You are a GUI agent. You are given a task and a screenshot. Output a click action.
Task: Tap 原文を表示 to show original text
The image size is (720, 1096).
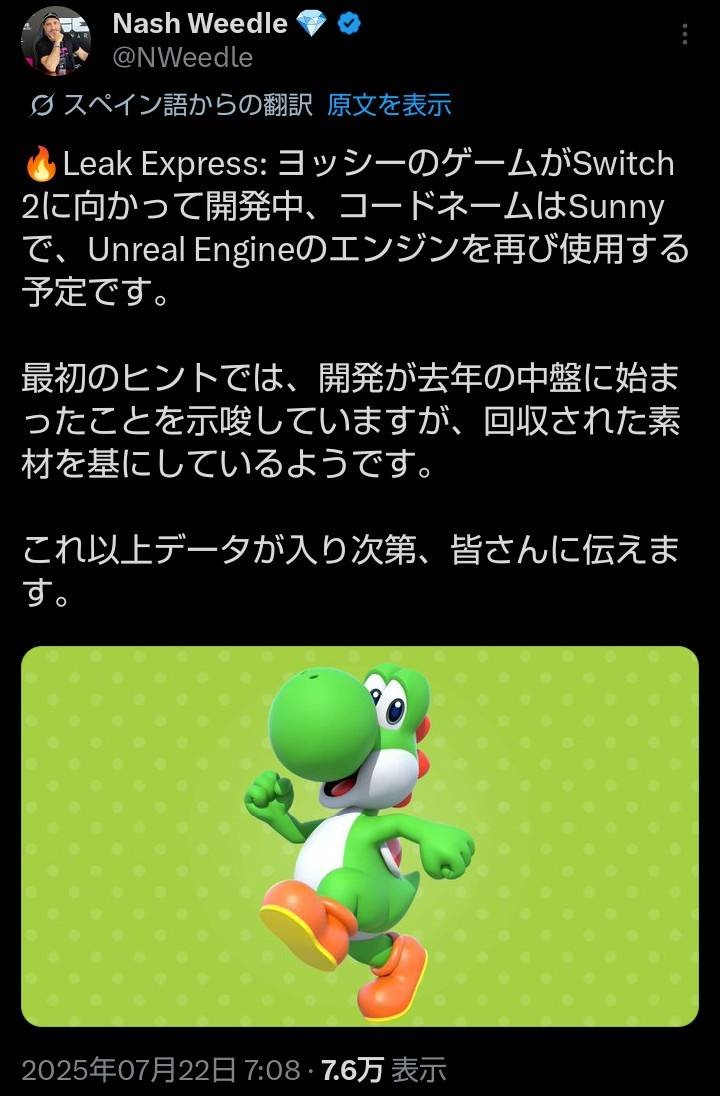[389, 104]
